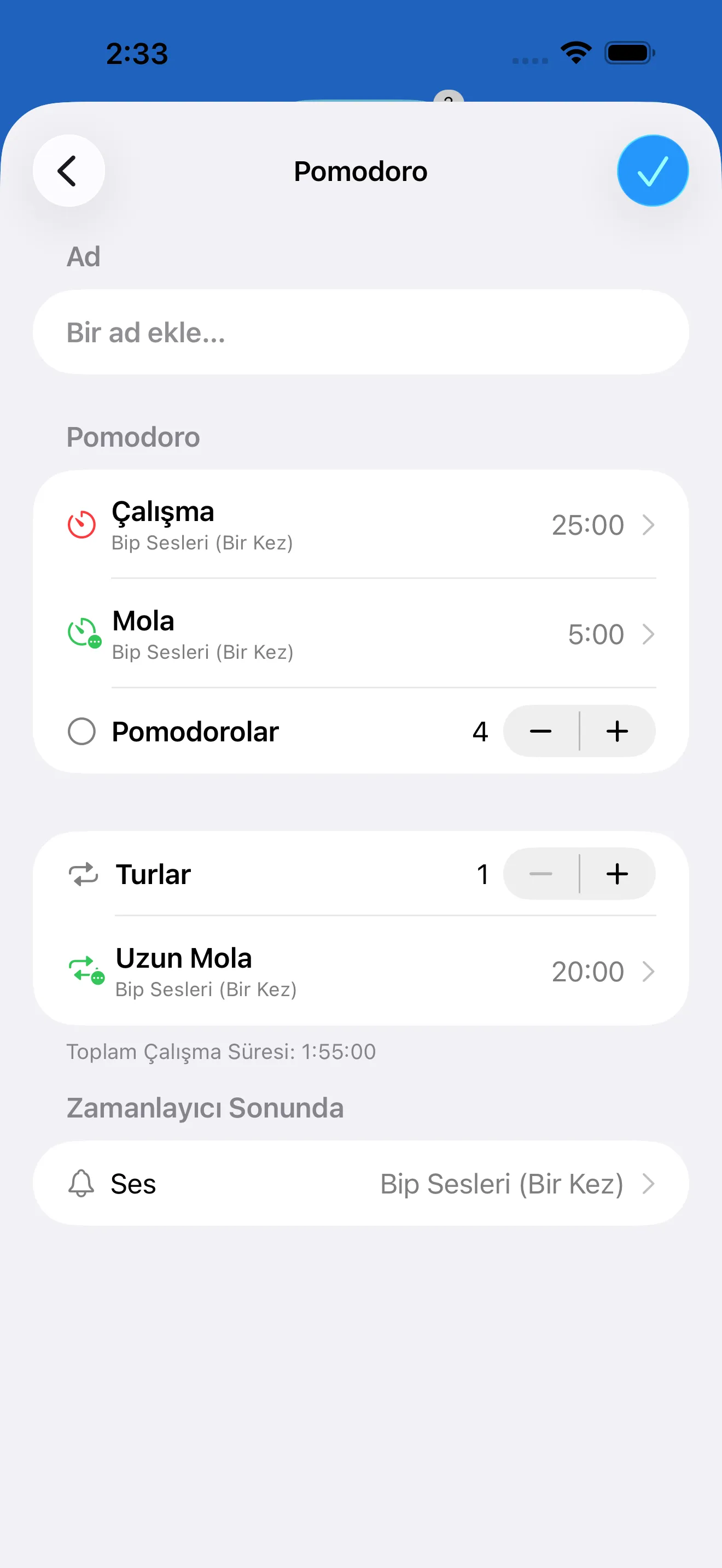Increase Pomodorolar count with plus button

tap(616, 731)
